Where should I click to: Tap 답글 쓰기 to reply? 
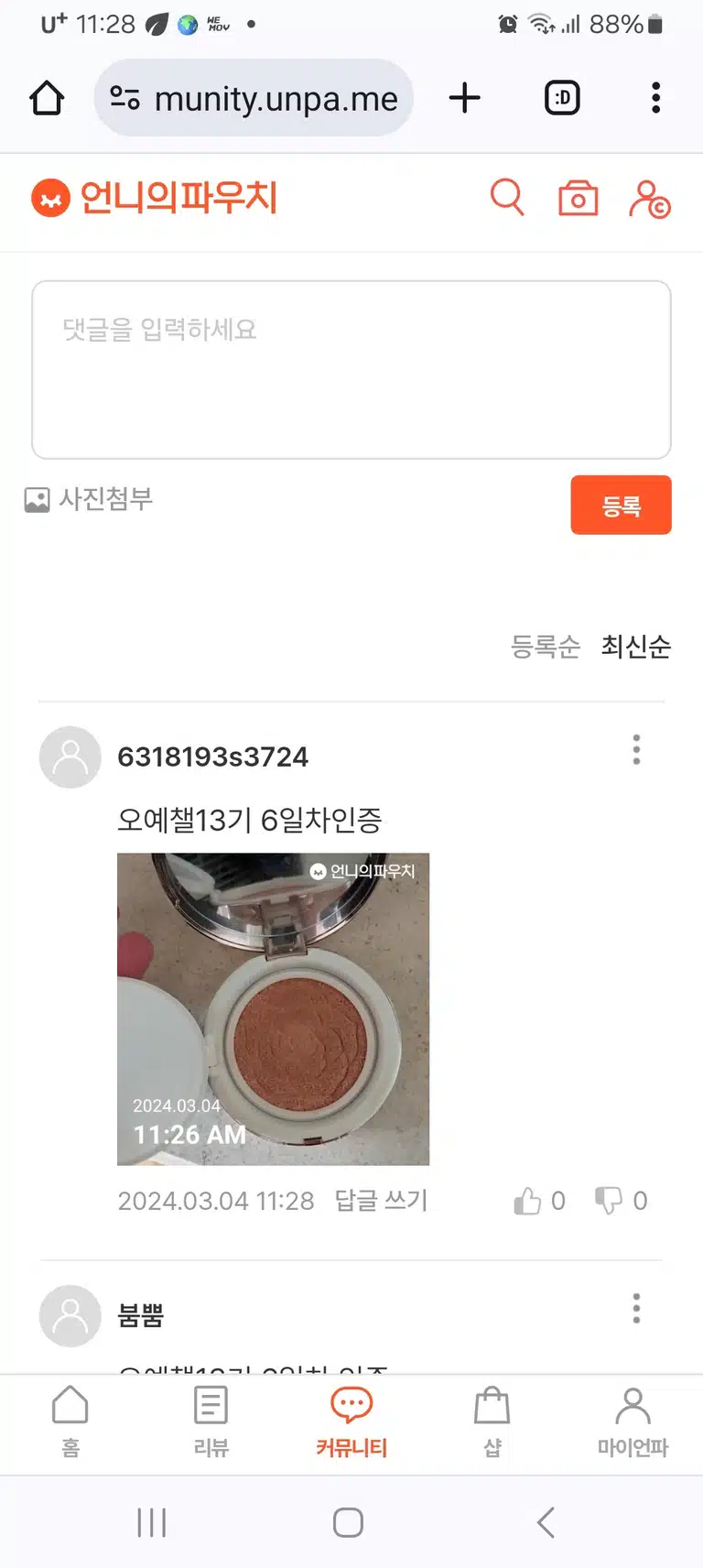(381, 1200)
